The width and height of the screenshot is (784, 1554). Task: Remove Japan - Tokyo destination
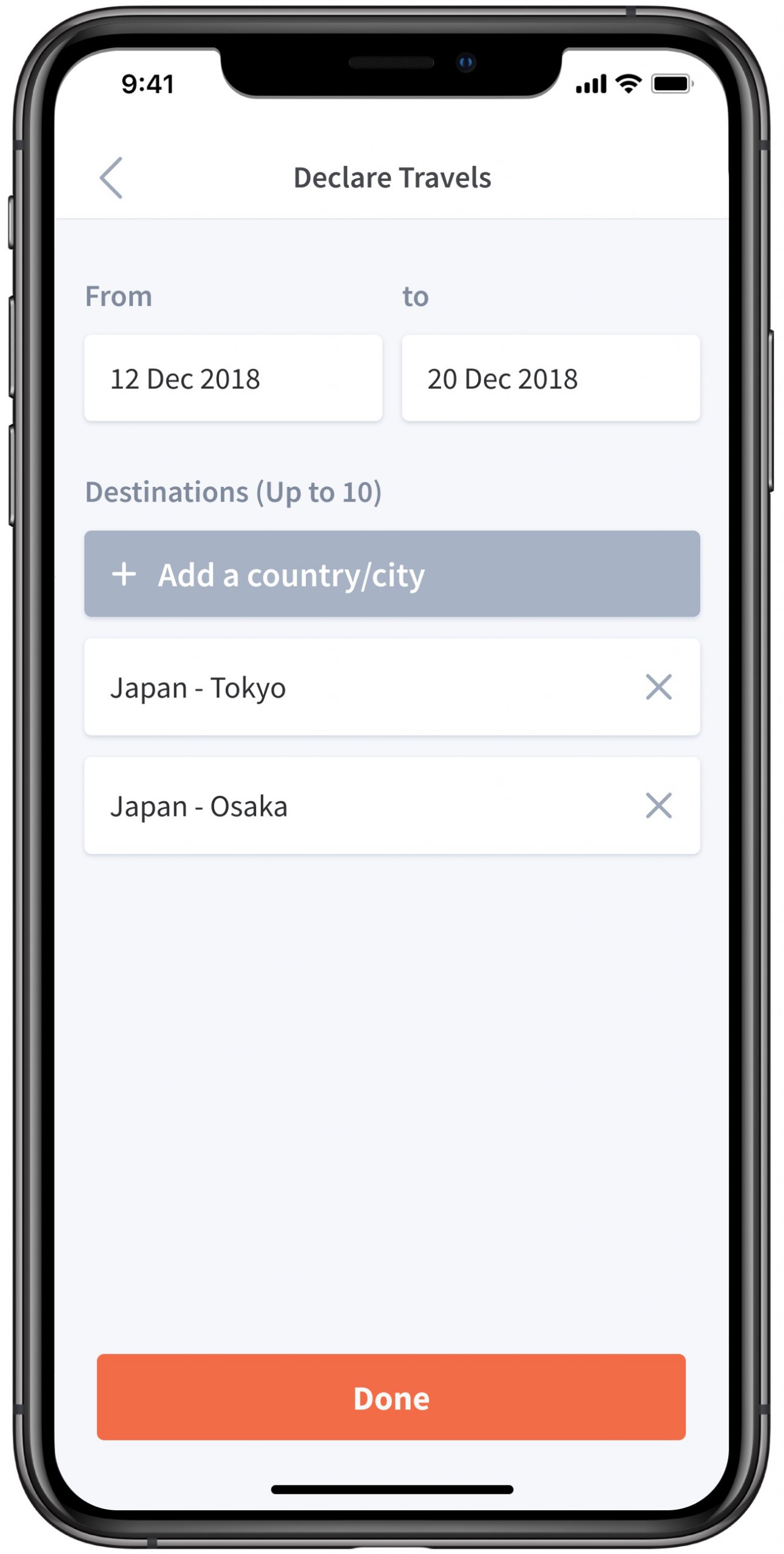[x=658, y=687]
